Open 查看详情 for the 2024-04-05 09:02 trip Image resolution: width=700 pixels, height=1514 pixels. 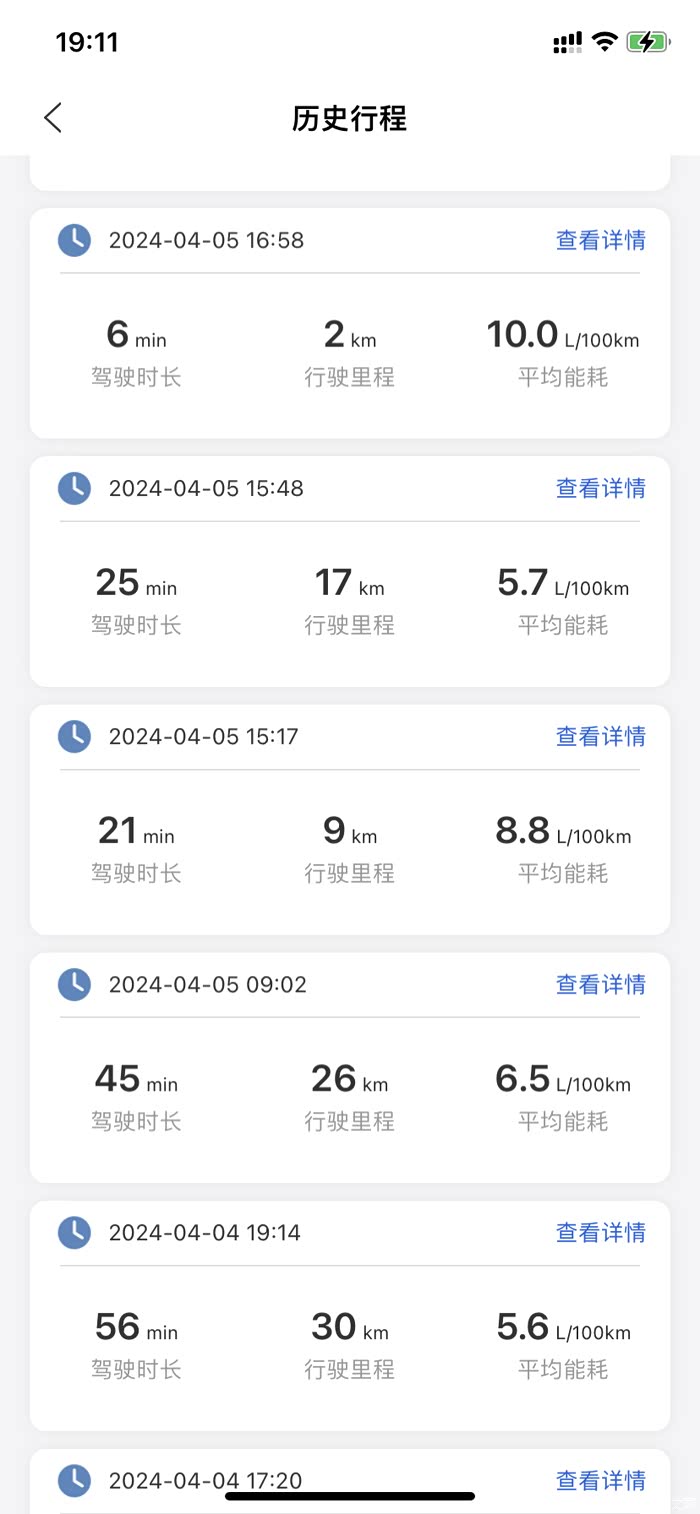[600, 984]
